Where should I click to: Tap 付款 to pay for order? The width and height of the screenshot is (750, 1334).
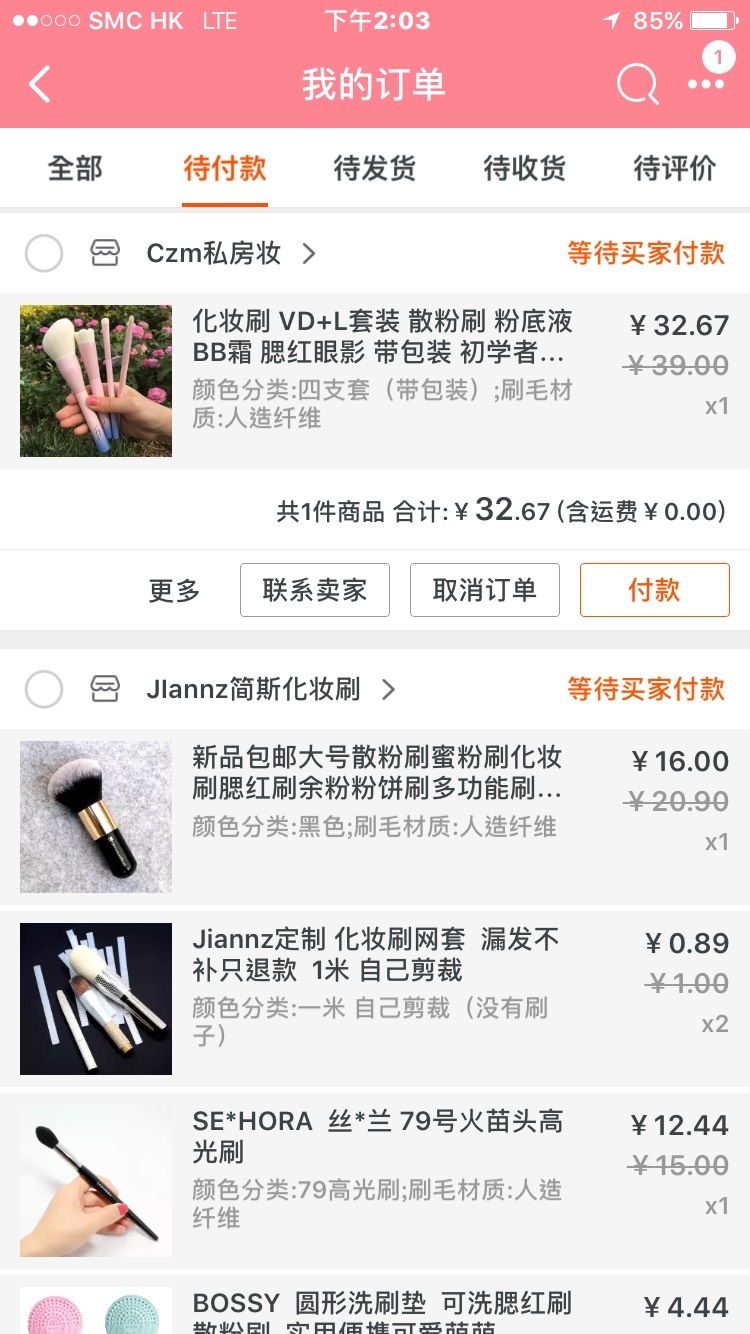[655, 590]
